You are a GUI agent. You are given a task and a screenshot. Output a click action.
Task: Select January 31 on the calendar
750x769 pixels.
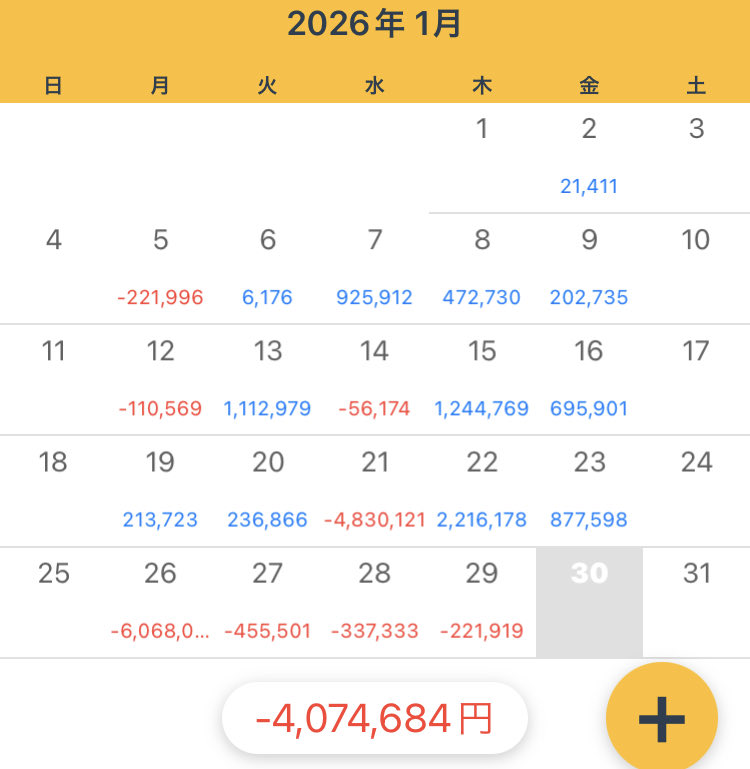[x=696, y=601]
